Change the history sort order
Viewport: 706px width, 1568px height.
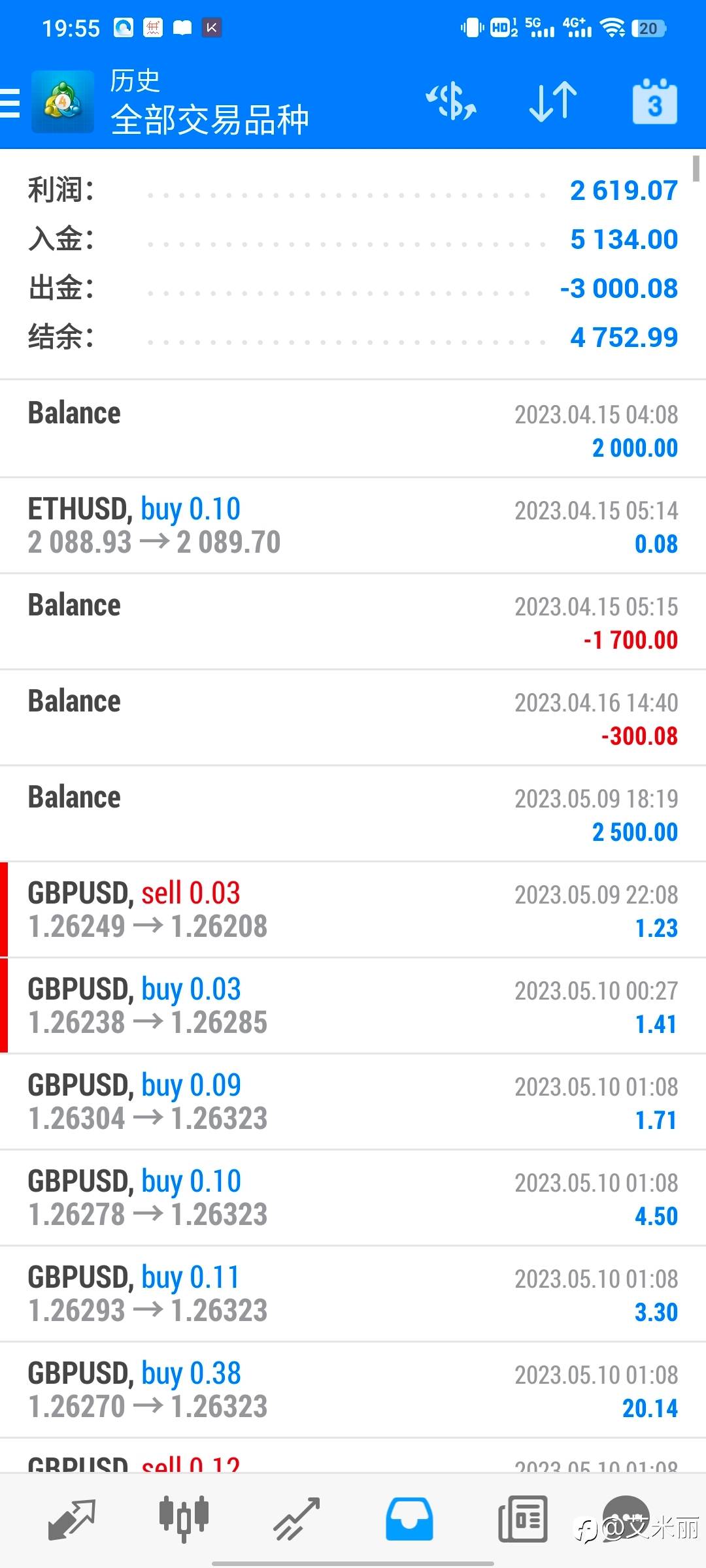(552, 102)
